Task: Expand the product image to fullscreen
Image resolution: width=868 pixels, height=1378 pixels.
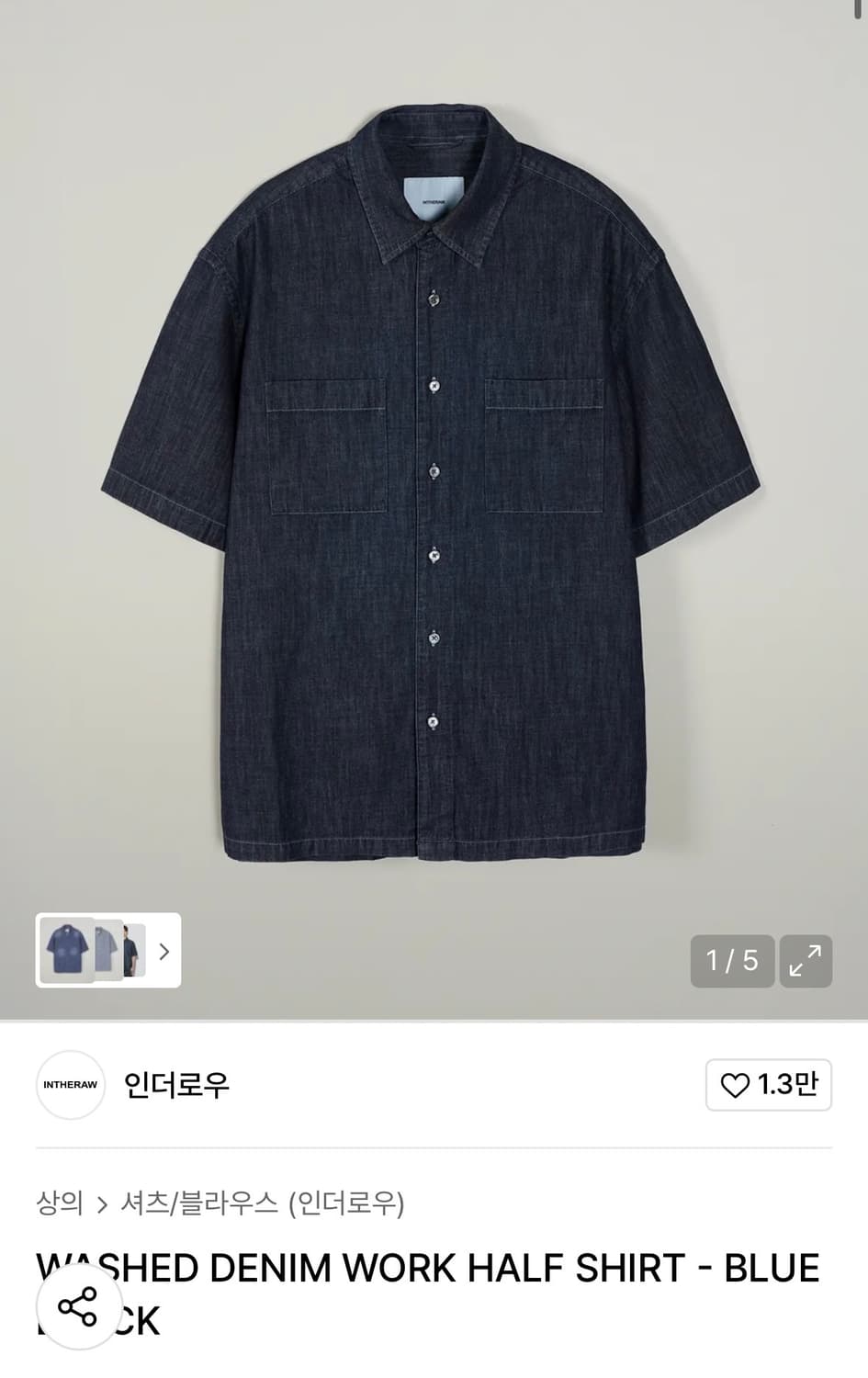Action: point(806,961)
